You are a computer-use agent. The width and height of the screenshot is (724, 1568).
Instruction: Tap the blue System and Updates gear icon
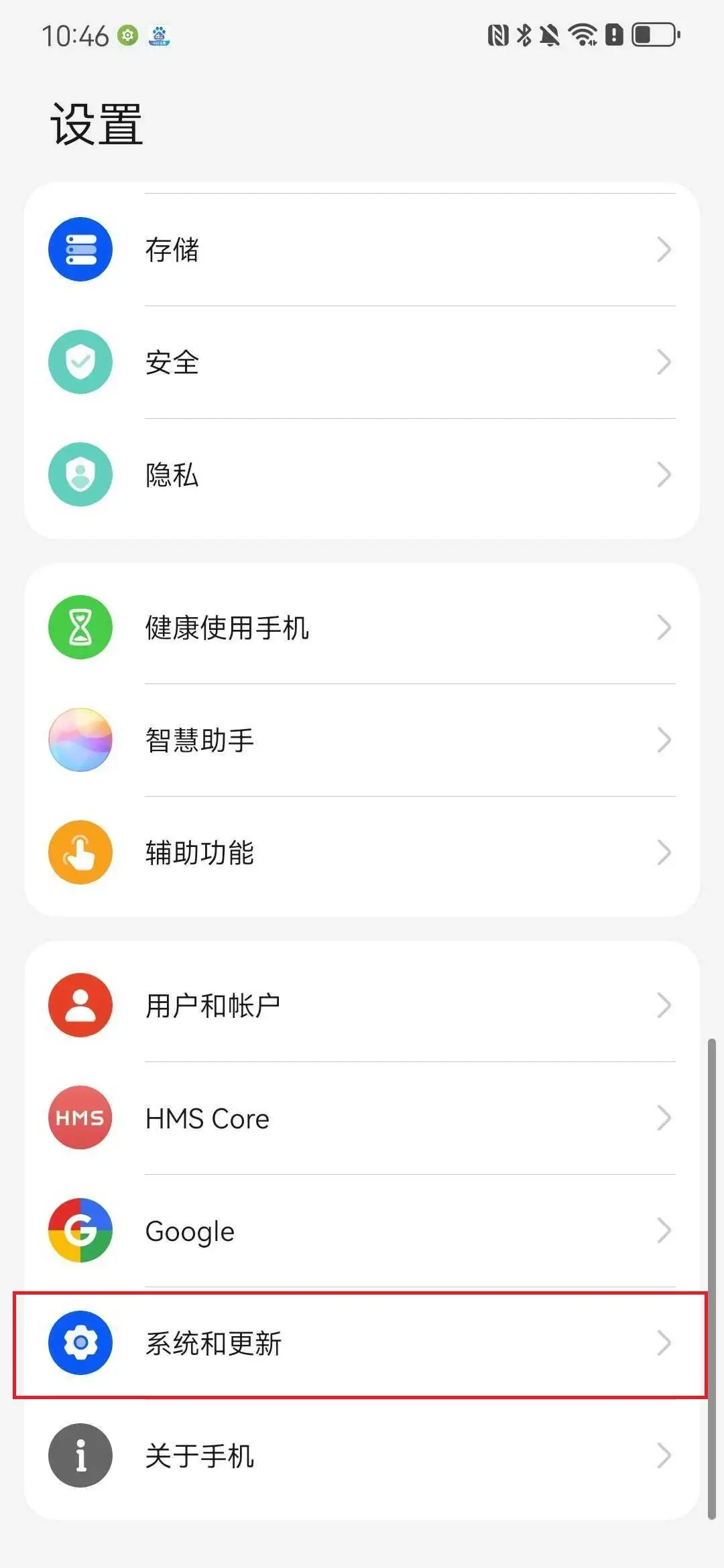(x=80, y=1343)
